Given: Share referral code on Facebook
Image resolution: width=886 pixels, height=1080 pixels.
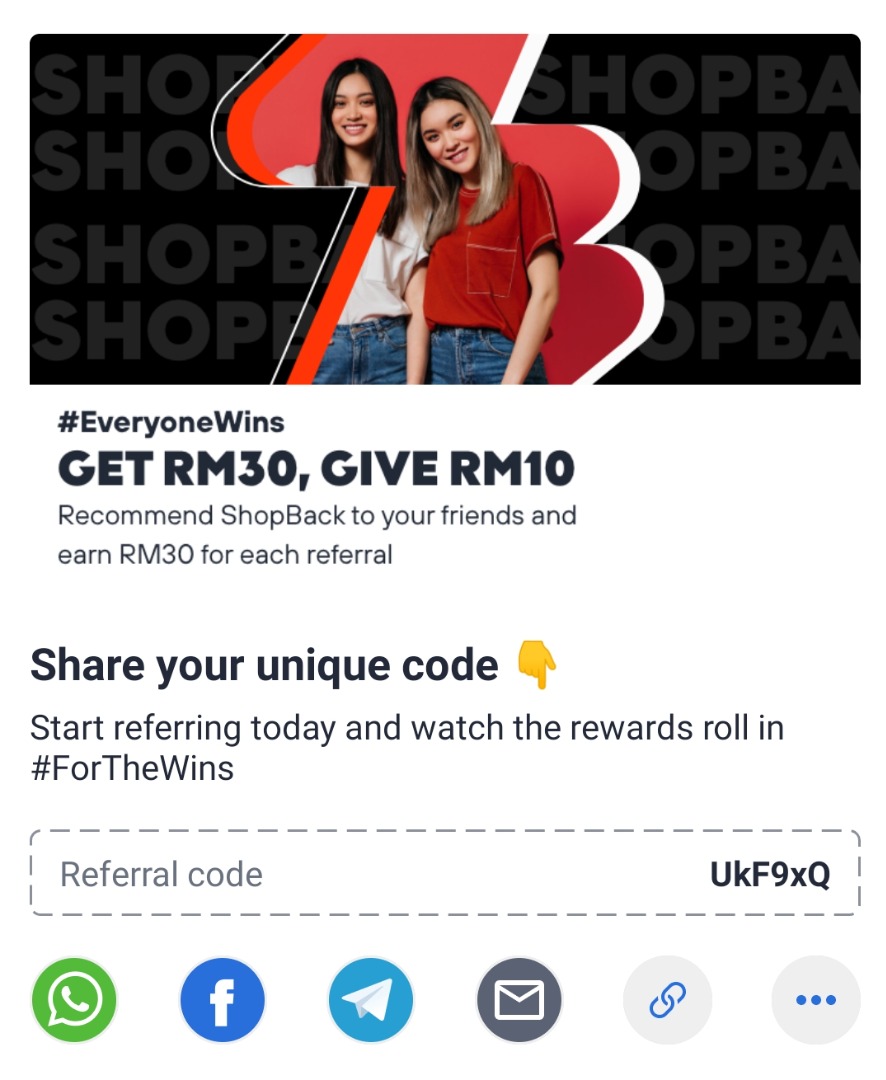Looking at the screenshot, I should pos(222,1000).
